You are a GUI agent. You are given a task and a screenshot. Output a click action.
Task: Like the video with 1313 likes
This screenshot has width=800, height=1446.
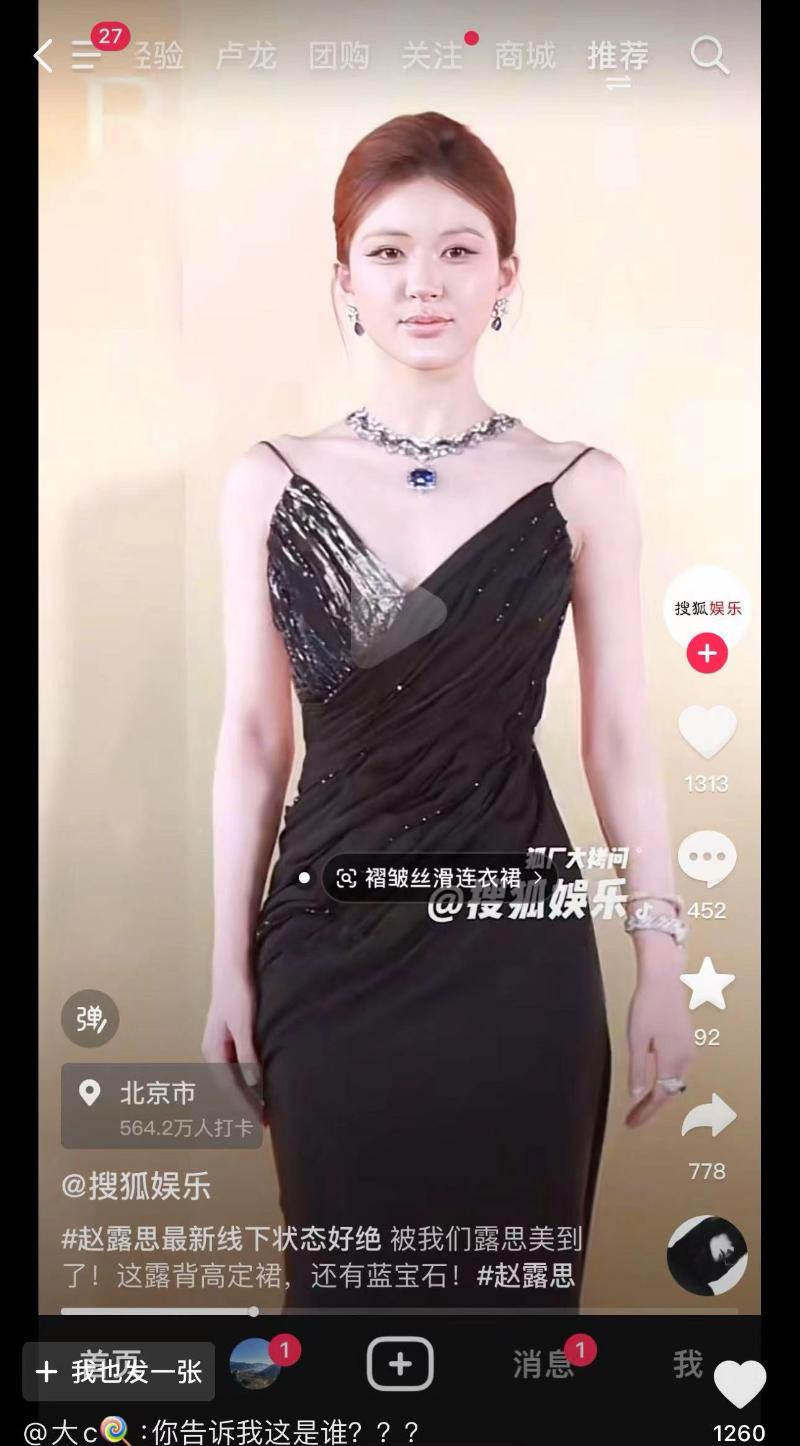click(x=706, y=733)
